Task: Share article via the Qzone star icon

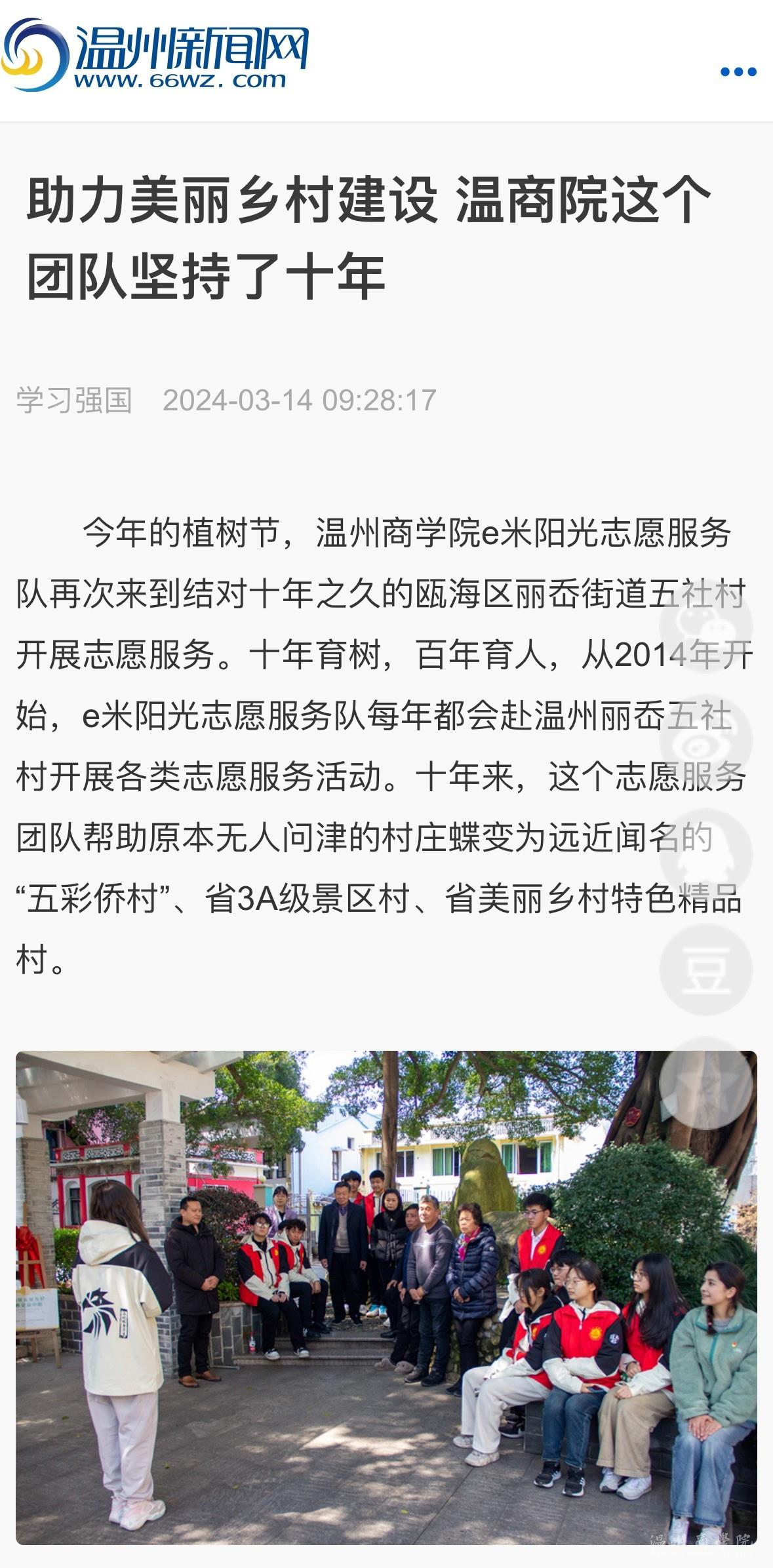Action: click(705, 1083)
